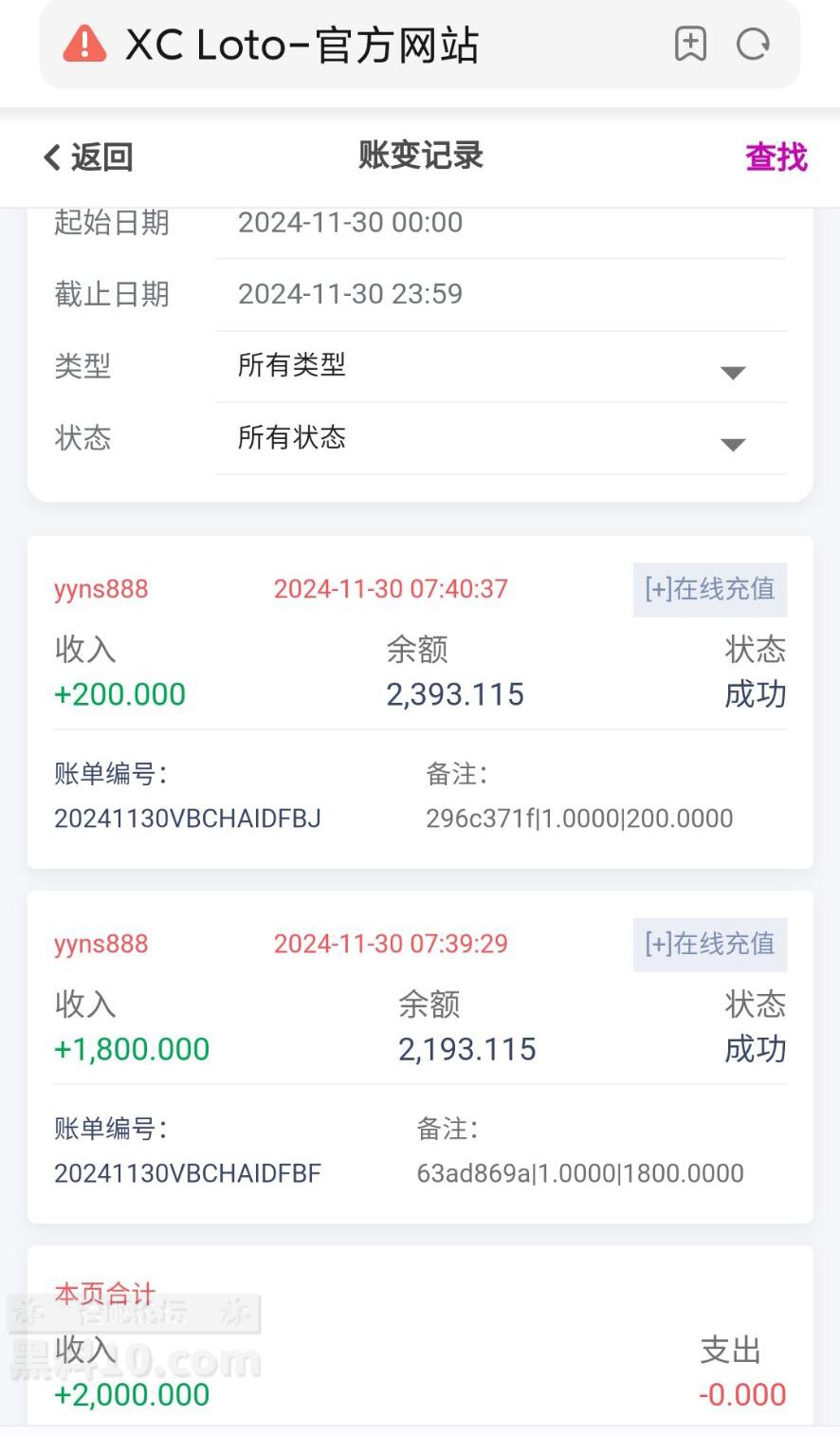Viewport: 840px width, 1436px height.
Task: Tap 查找 to search records
Action: pos(776,157)
